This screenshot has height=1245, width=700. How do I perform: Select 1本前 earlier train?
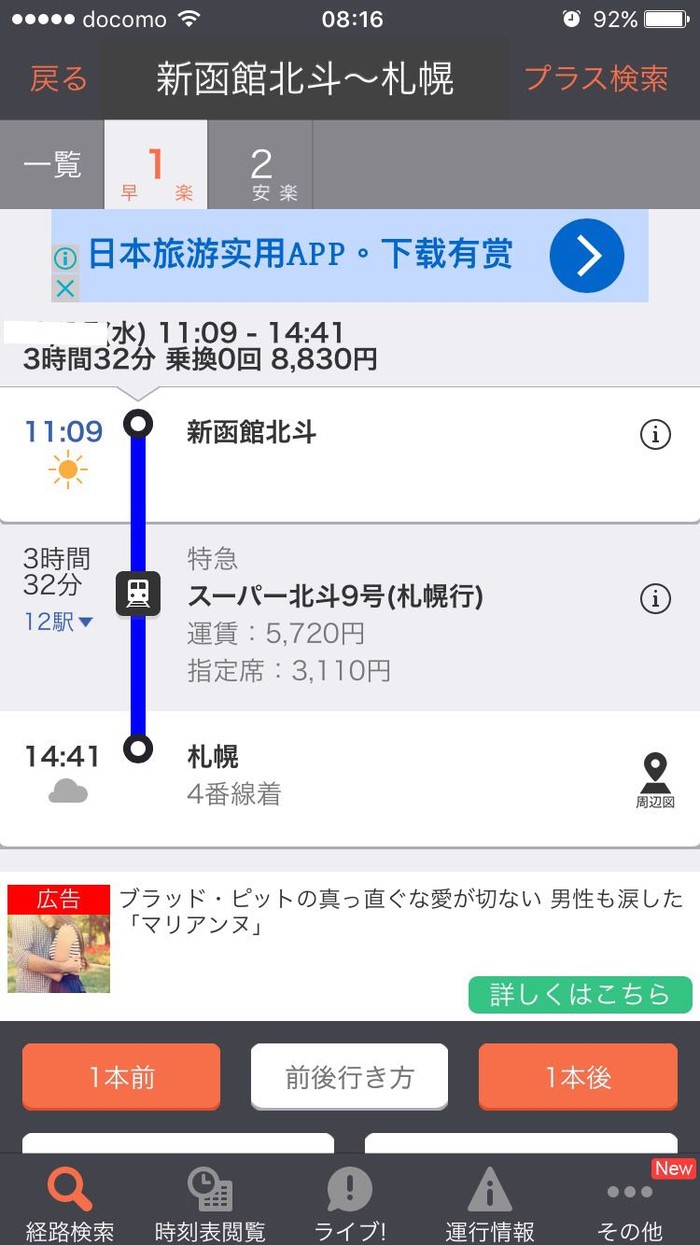pyautogui.click(x=121, y=1077)
